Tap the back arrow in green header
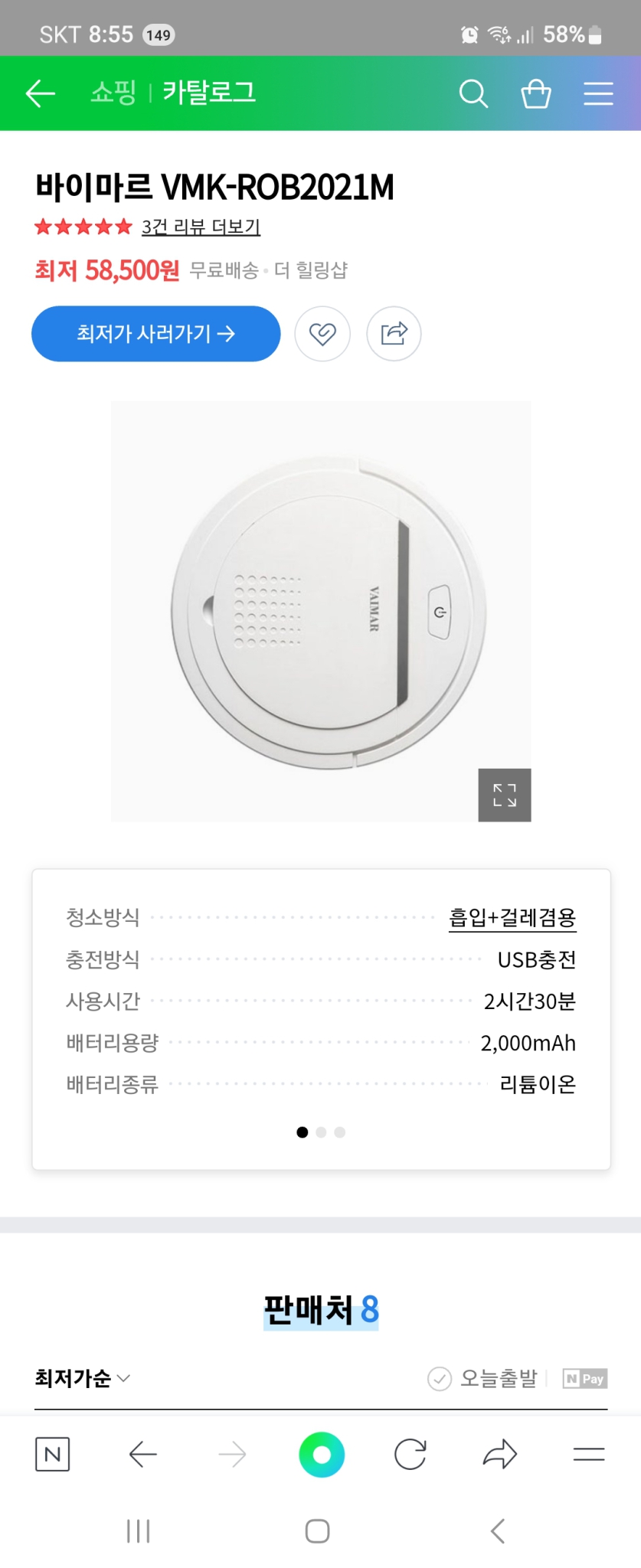The height and width of the screenshot is (1568, 641). pos(40,93)
